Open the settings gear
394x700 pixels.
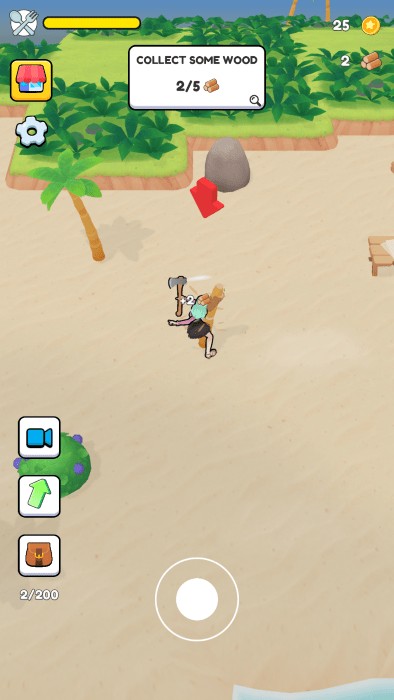click(x=31, y=132)
